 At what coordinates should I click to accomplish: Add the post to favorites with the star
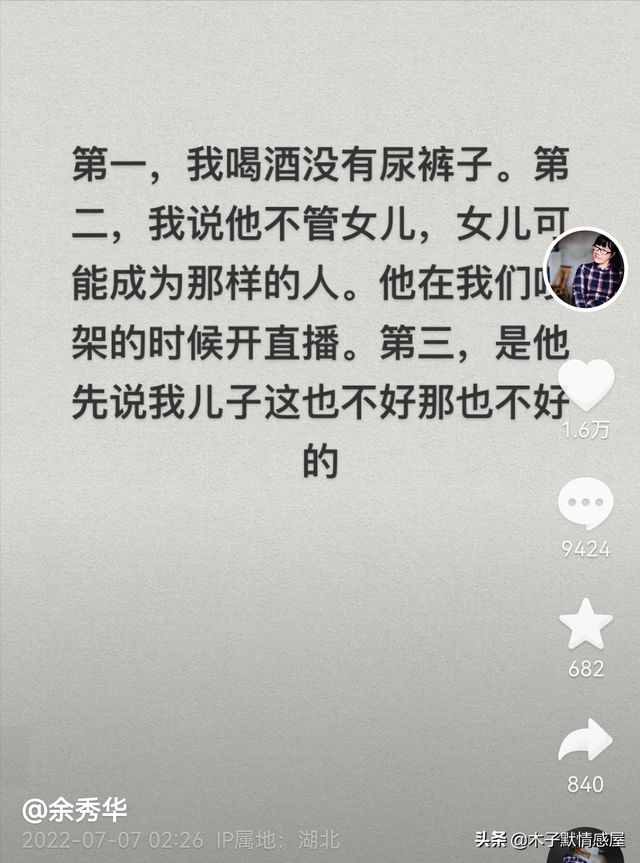tap(586, 624)
